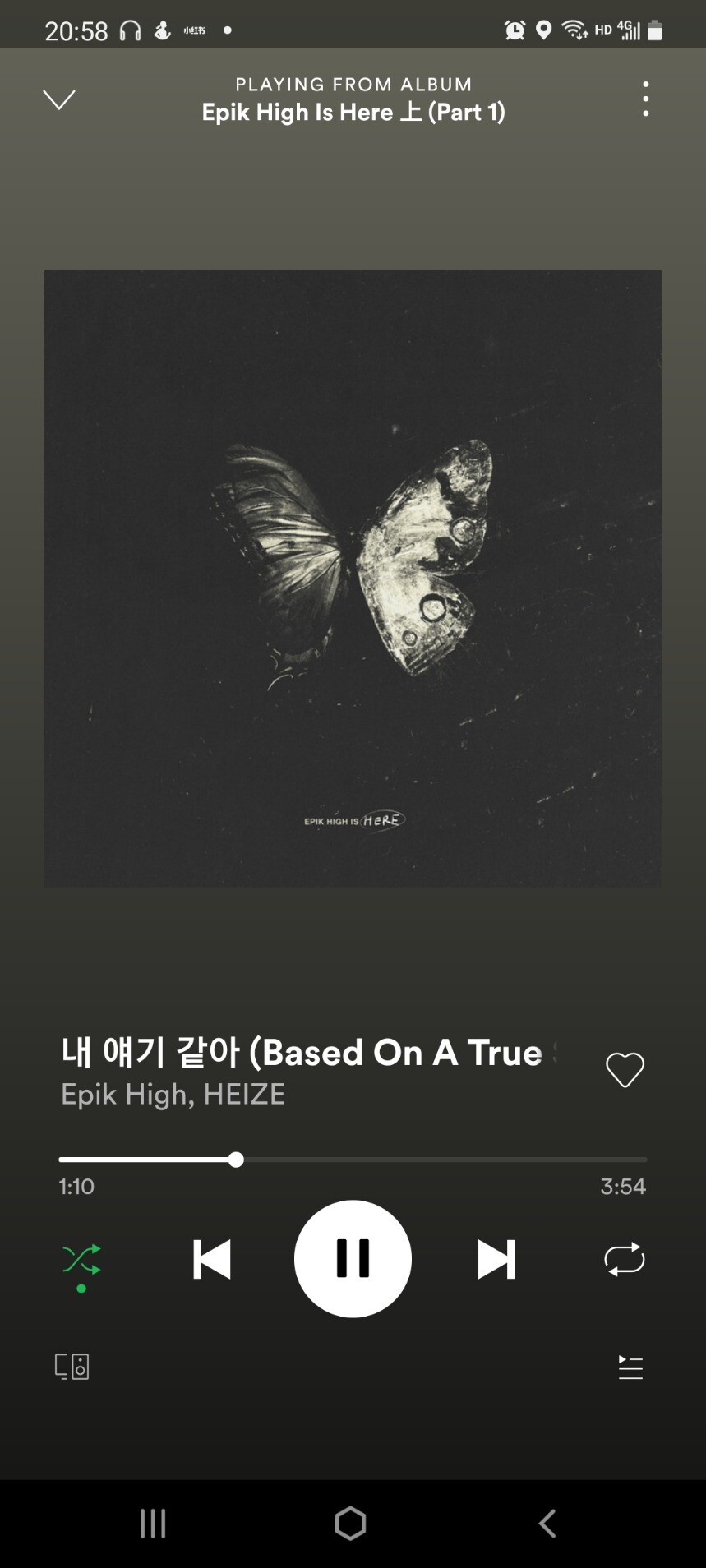706x1568 pixels.
Task: Pause the current track
Action: pos(353,1258)
